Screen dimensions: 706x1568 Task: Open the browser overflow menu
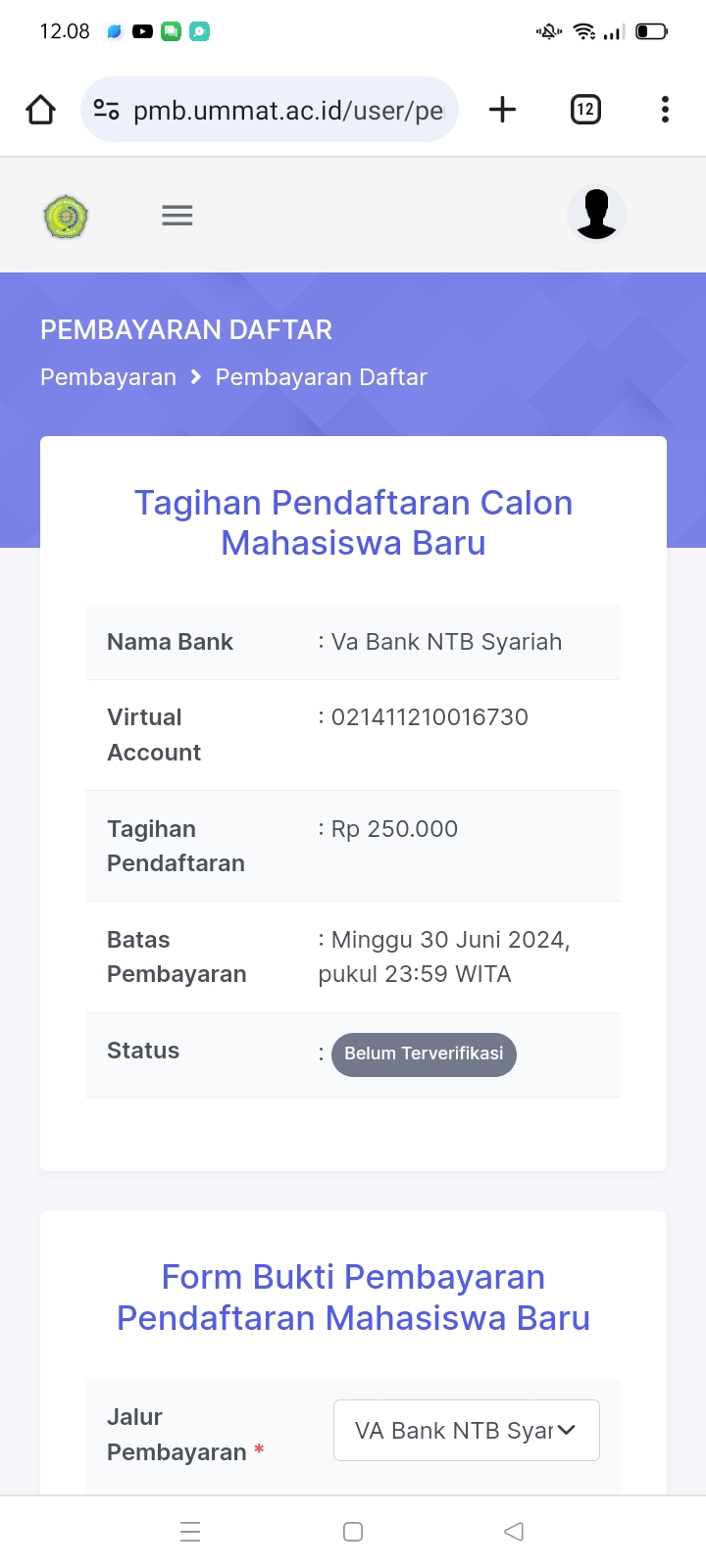(665, 110)
